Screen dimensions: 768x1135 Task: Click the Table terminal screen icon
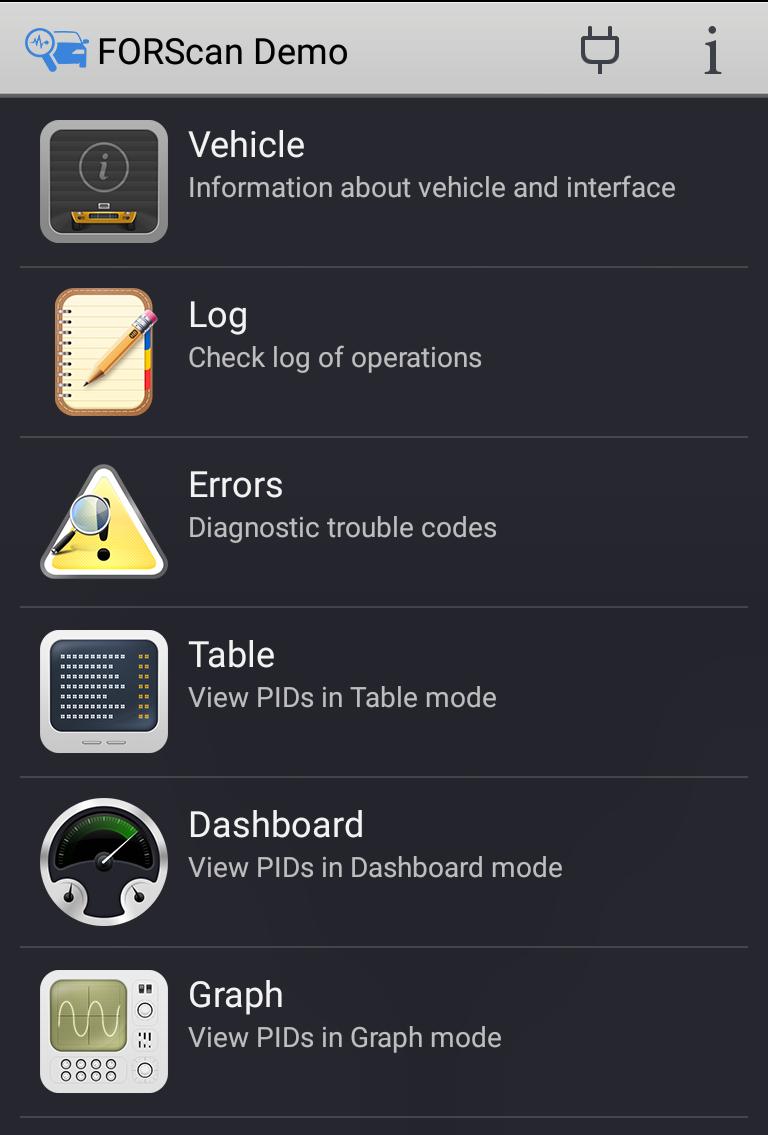pyautogui.click(x=102, y=690)
